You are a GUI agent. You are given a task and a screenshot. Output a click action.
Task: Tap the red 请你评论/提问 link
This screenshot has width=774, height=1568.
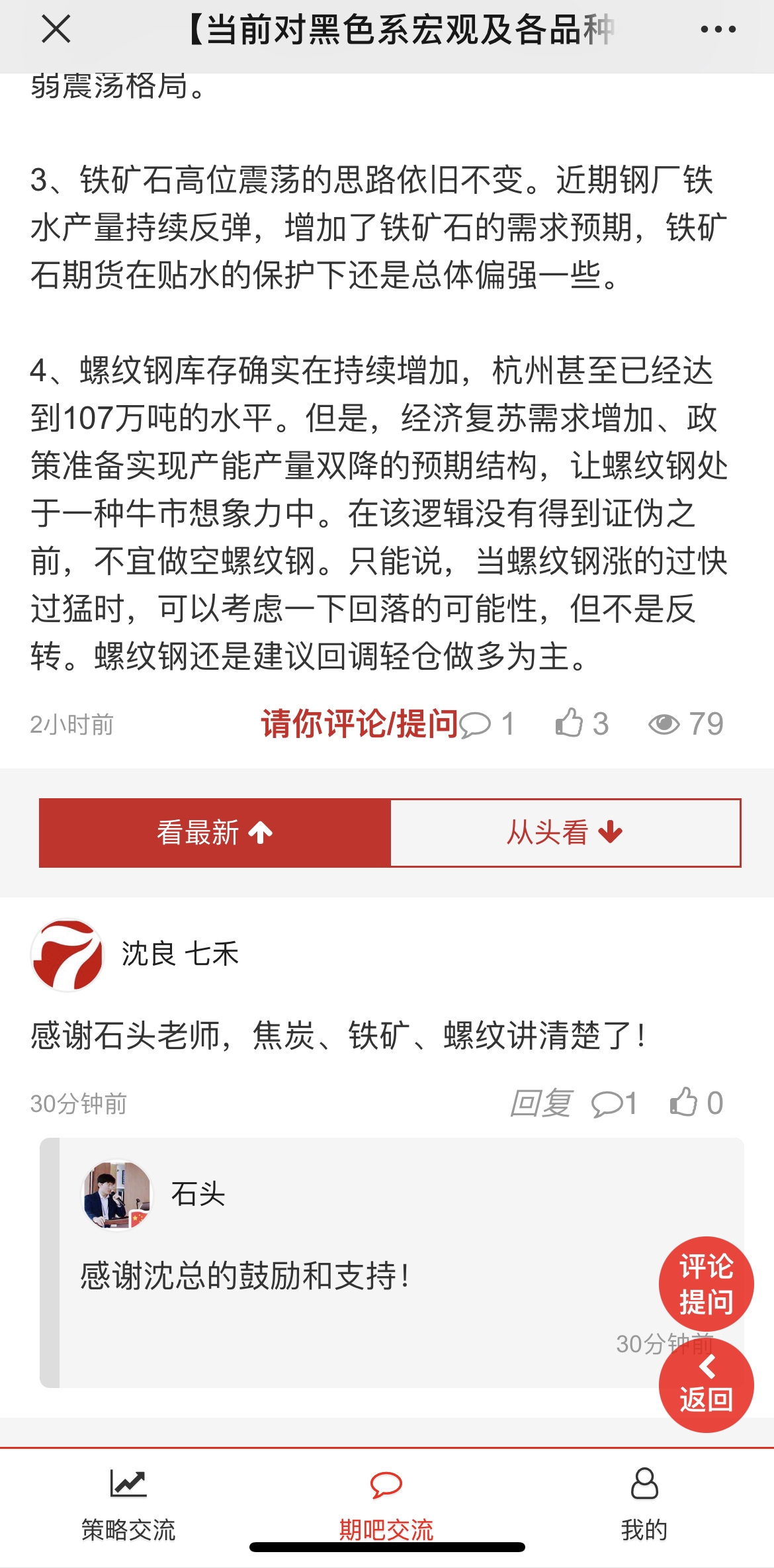(359, 723)
